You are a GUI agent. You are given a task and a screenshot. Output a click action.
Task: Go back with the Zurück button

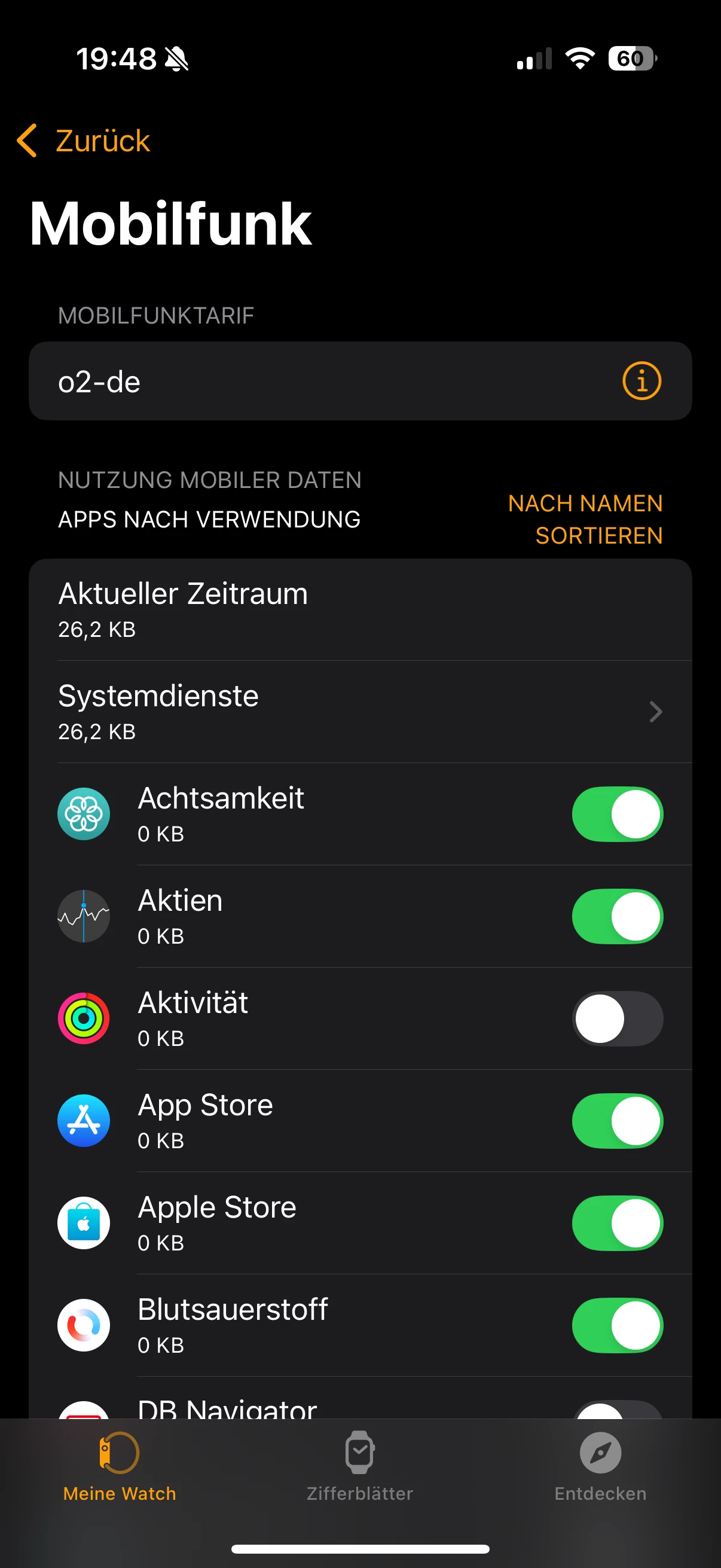click(84, 141)
